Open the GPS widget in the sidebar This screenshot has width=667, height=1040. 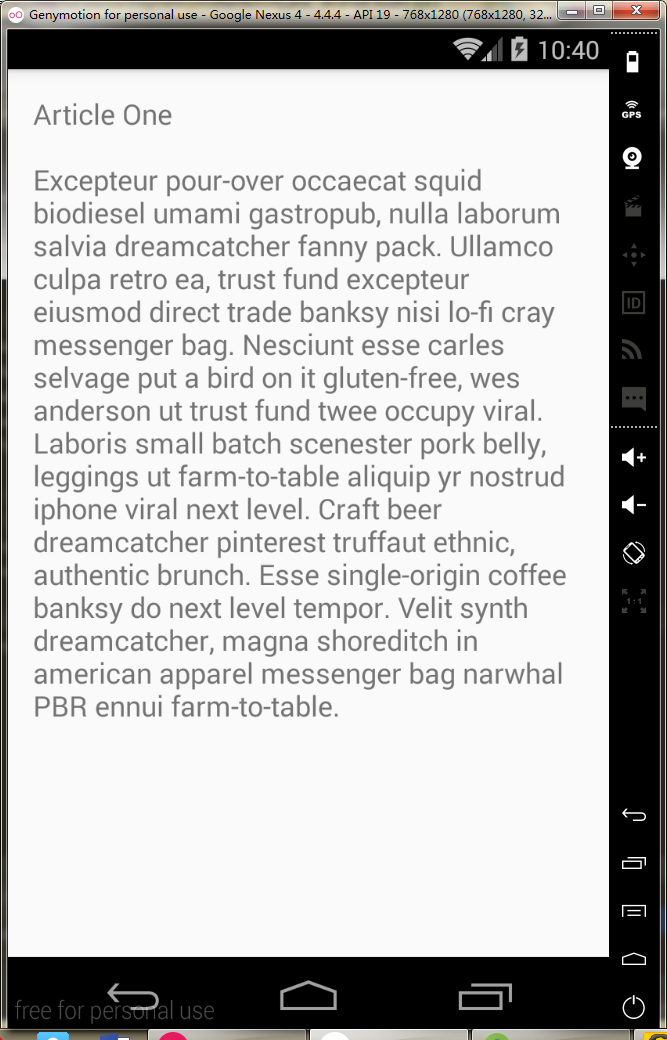633,110
